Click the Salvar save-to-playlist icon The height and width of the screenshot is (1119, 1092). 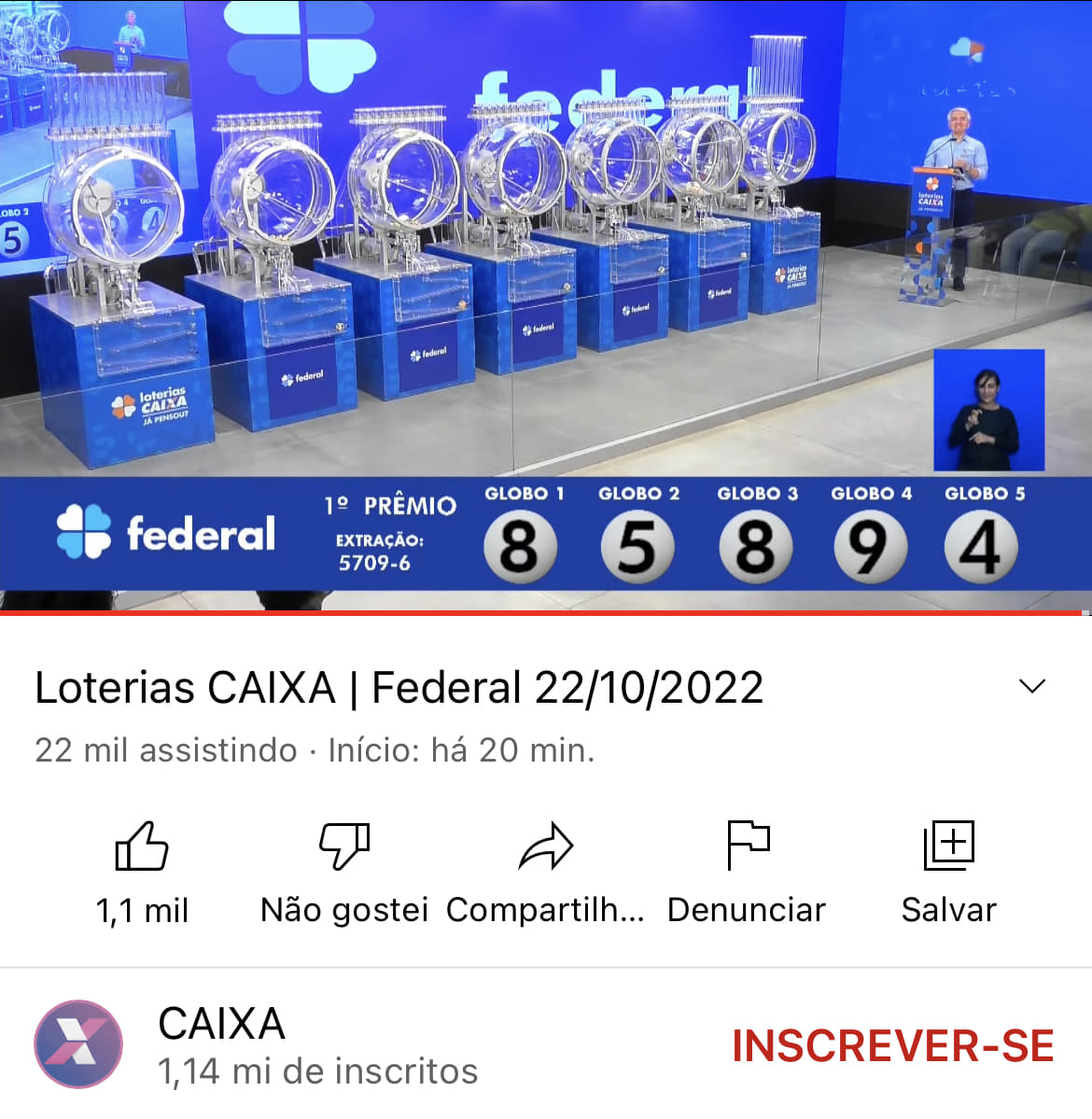[949, 846]
